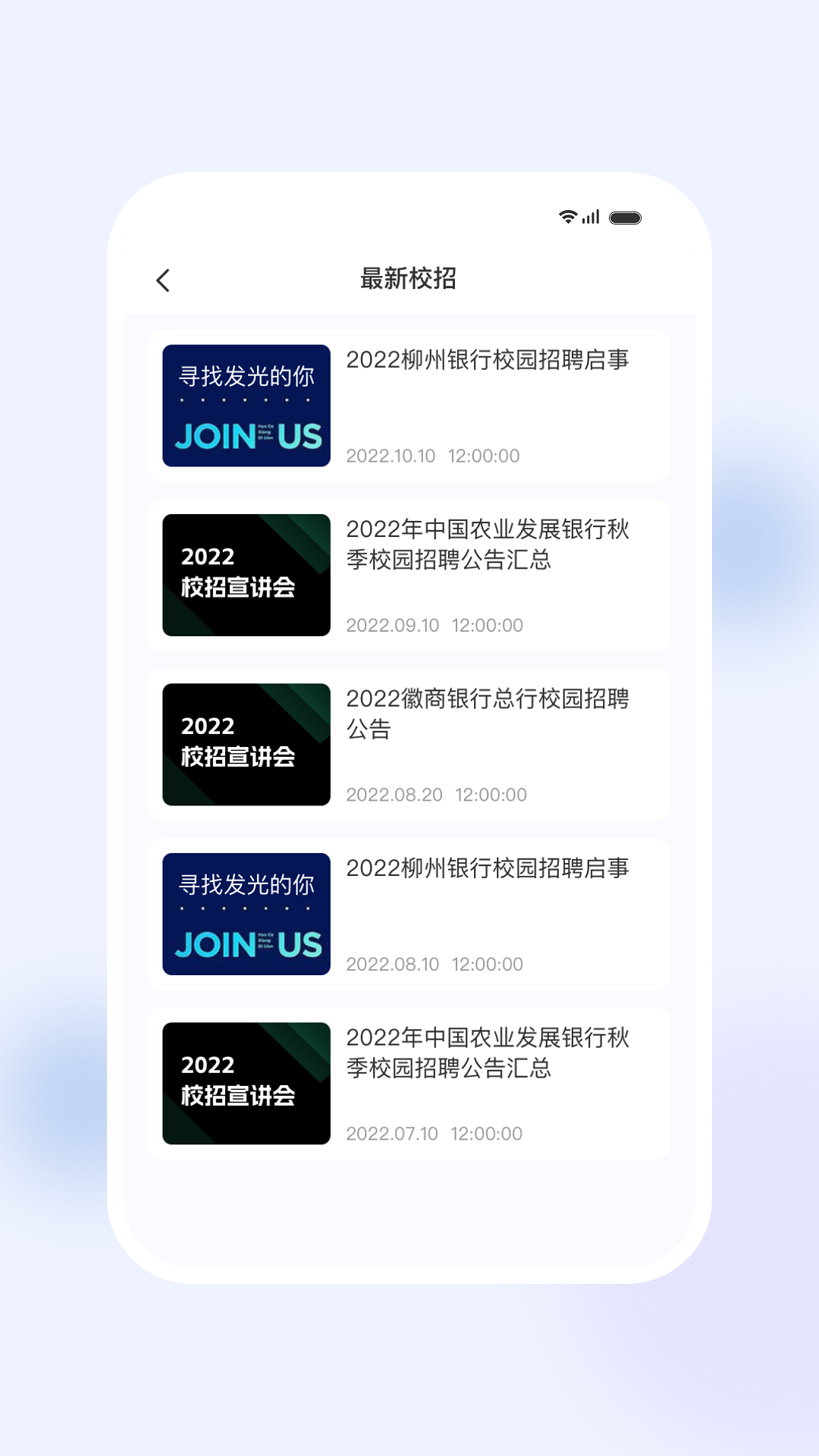
Task: Tap the bottom 2022校招宣讲会 thumbnail
Action: (246, 1084)
